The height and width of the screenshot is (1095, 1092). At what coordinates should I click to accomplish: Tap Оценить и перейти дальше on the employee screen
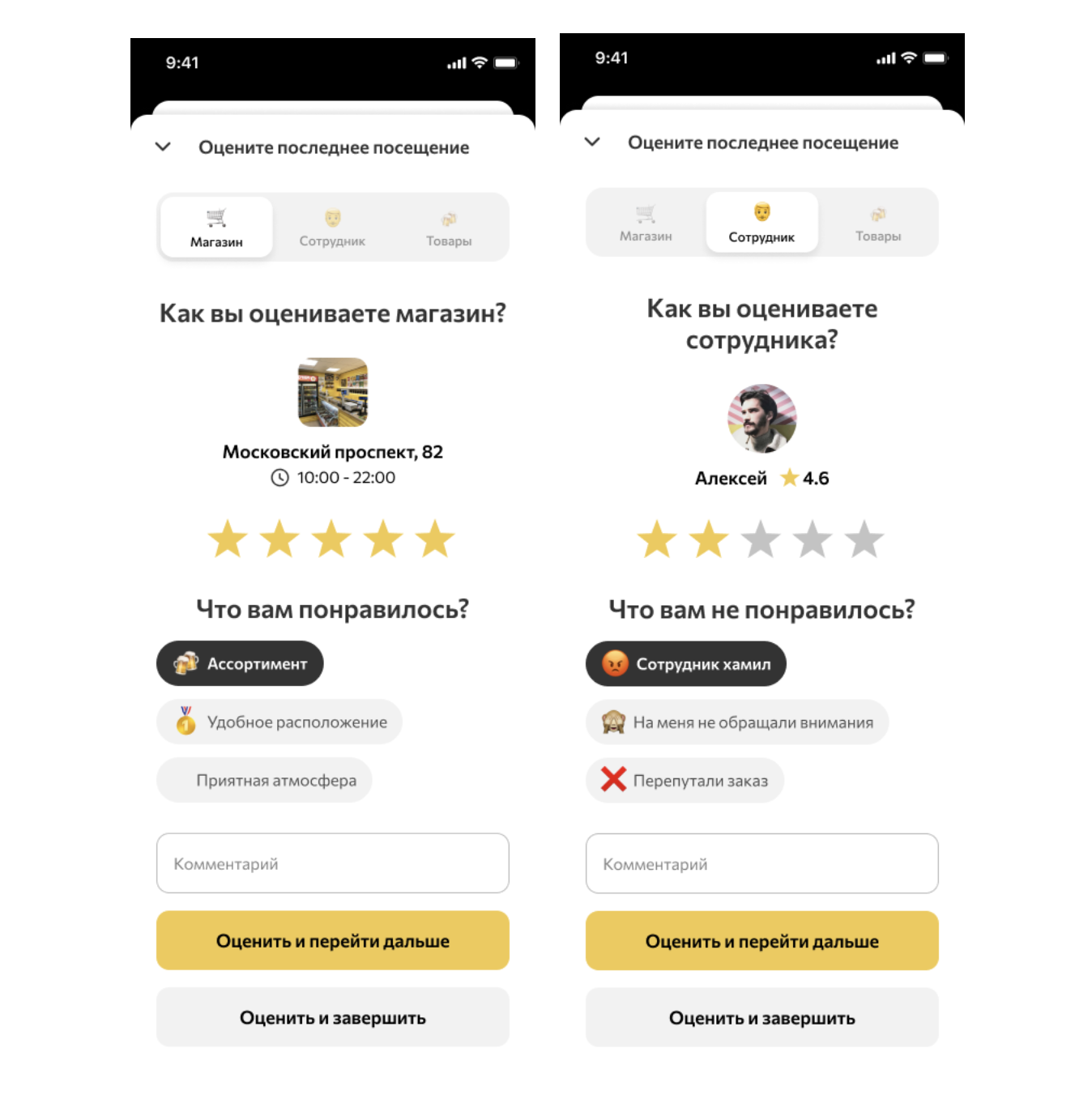pyautogui.click(x=761, y=940)
